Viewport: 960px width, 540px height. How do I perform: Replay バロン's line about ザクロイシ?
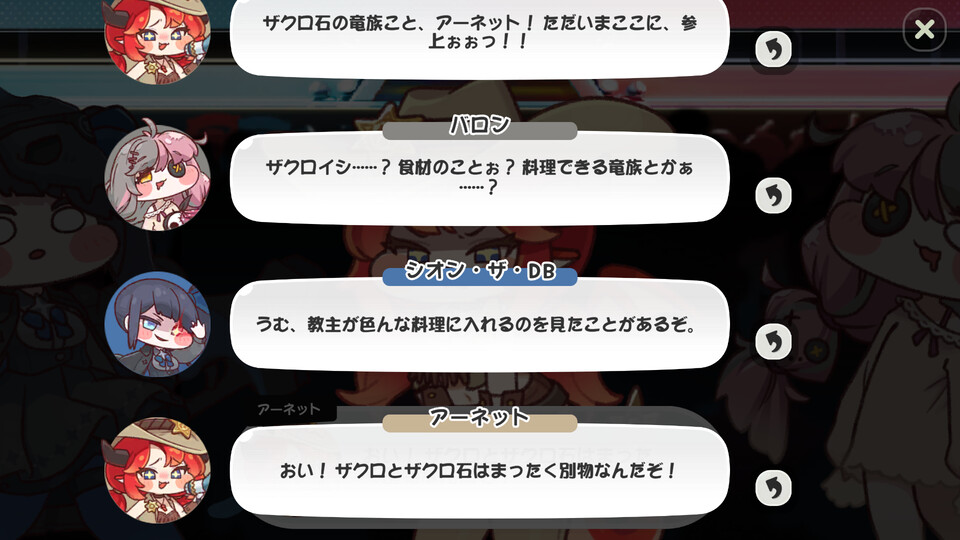click(x=772, y=195)
